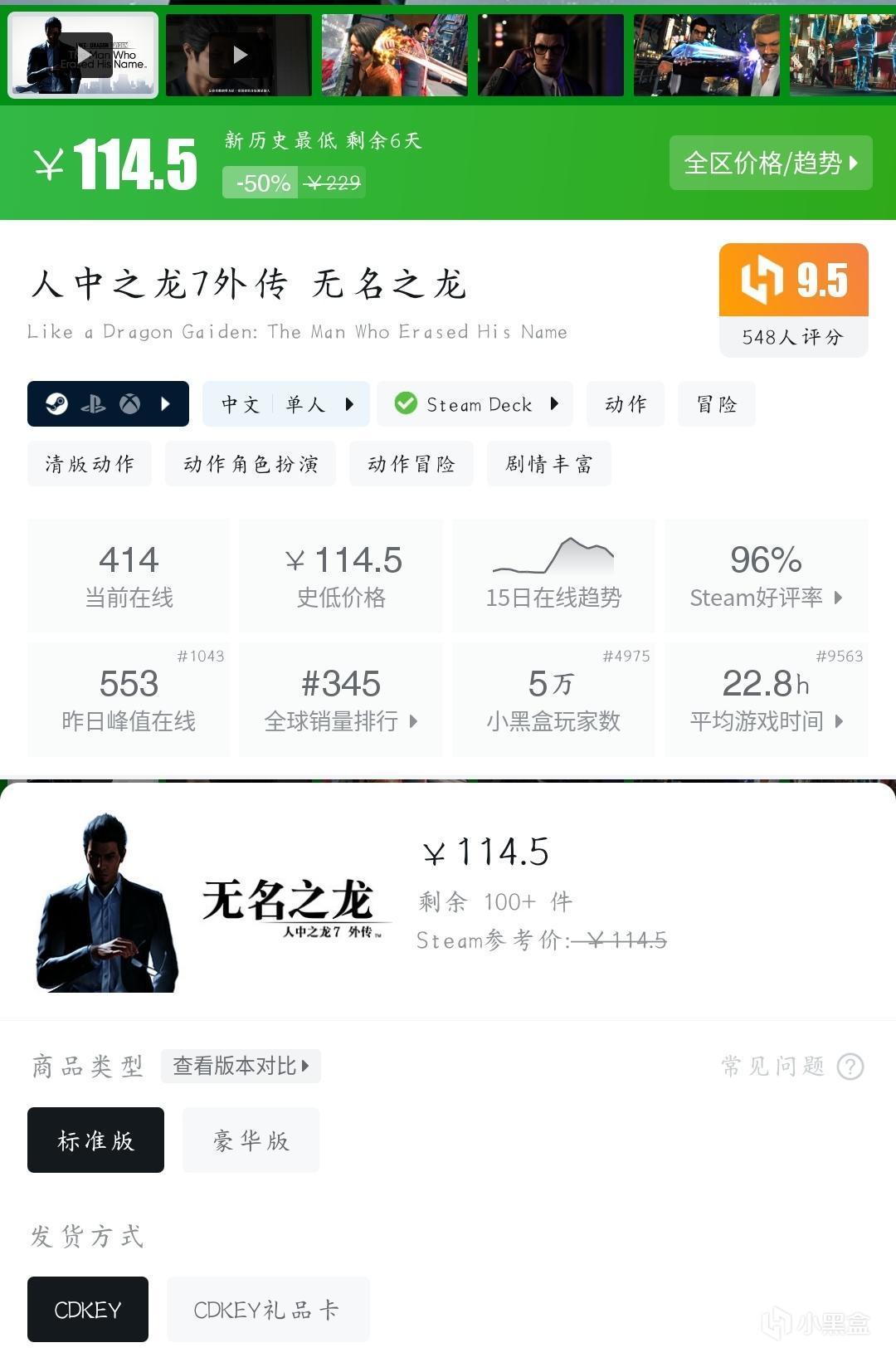The width and height of the screenshot is (896, 1372).
Task: Click the Steam Deck green checkmark icon
Action: click(404, 404)
